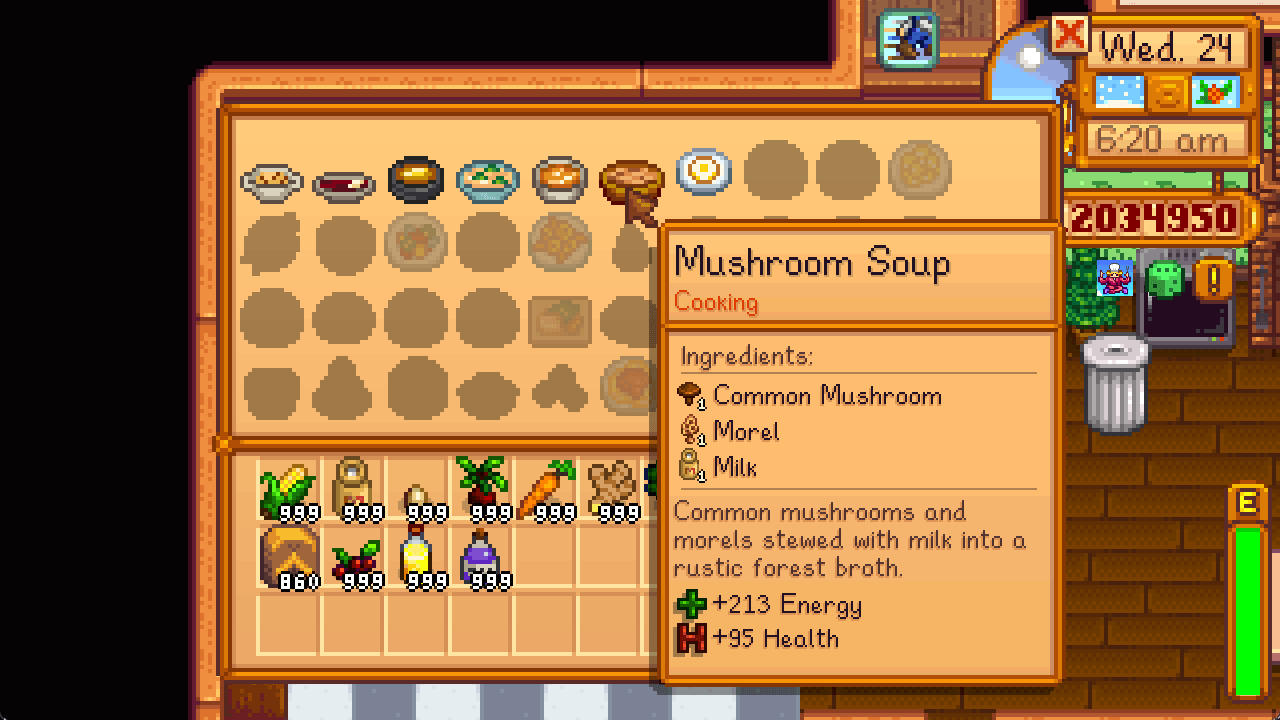Screen dimensions: 1280x720
Task: Close the cooking menu with the red X
Action: pyautogui.click(x=1070, y=36)
